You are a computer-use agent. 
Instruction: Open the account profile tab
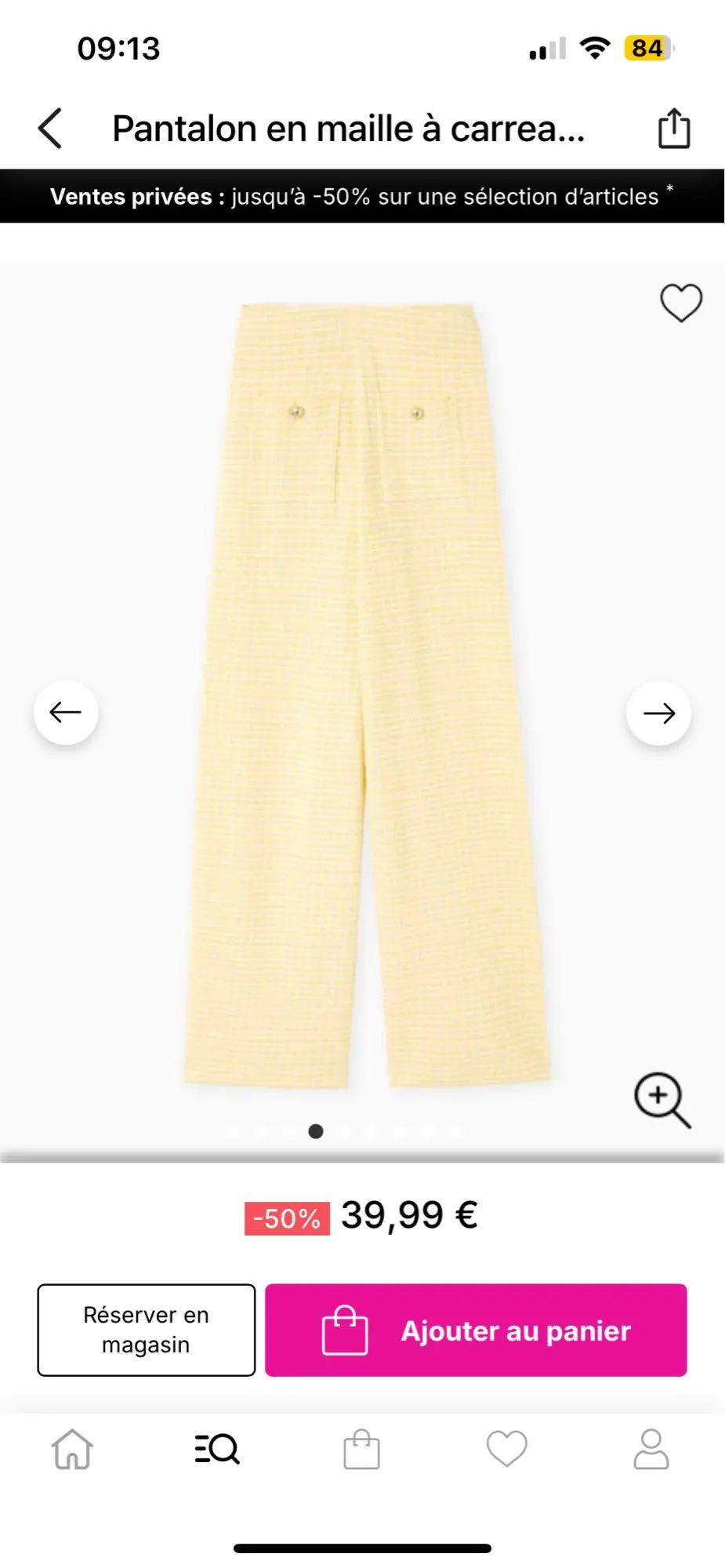point(651,1449)
